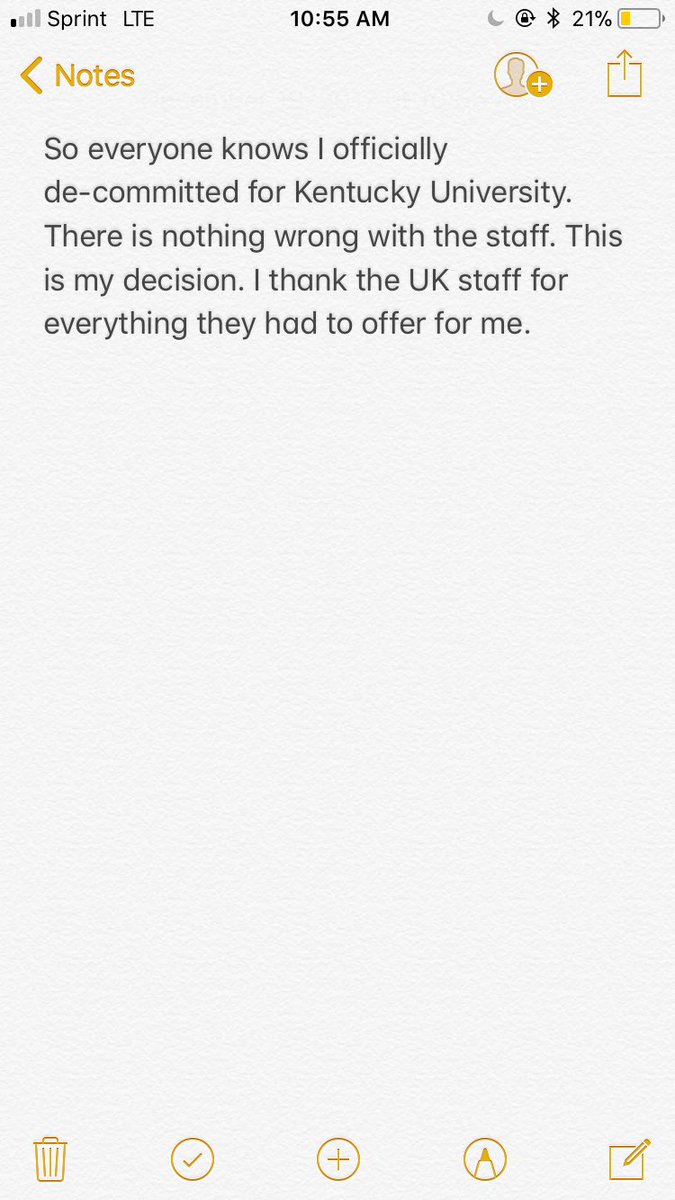Go back to the Notes list
This screenshot has height=1200, width=675.
(78, 76)
